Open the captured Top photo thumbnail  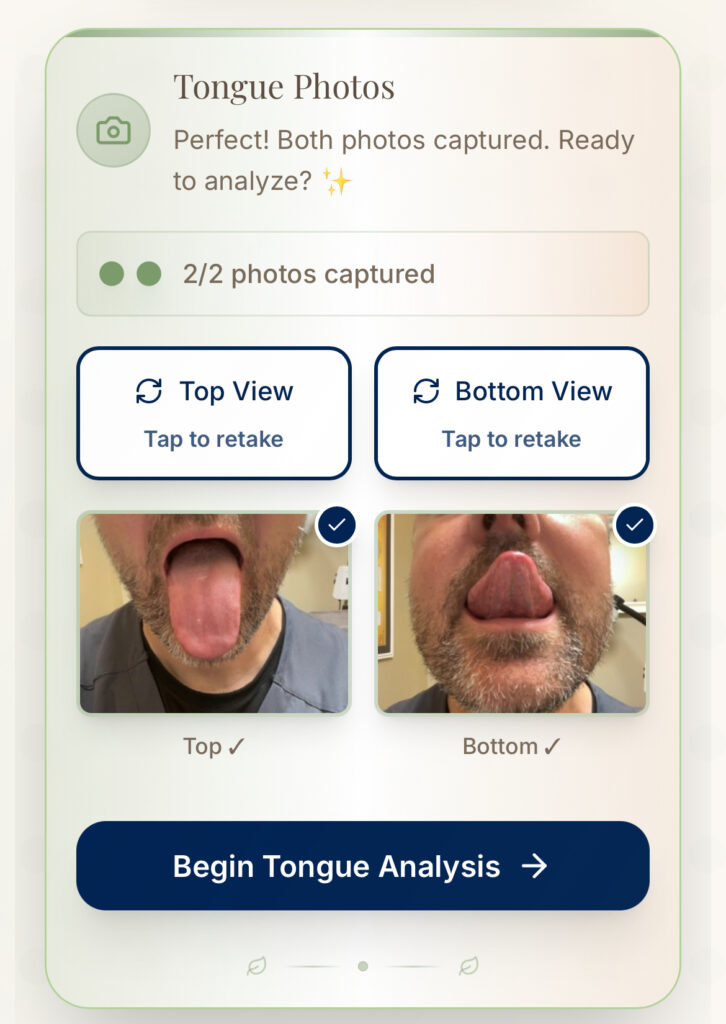pos(213,613)
